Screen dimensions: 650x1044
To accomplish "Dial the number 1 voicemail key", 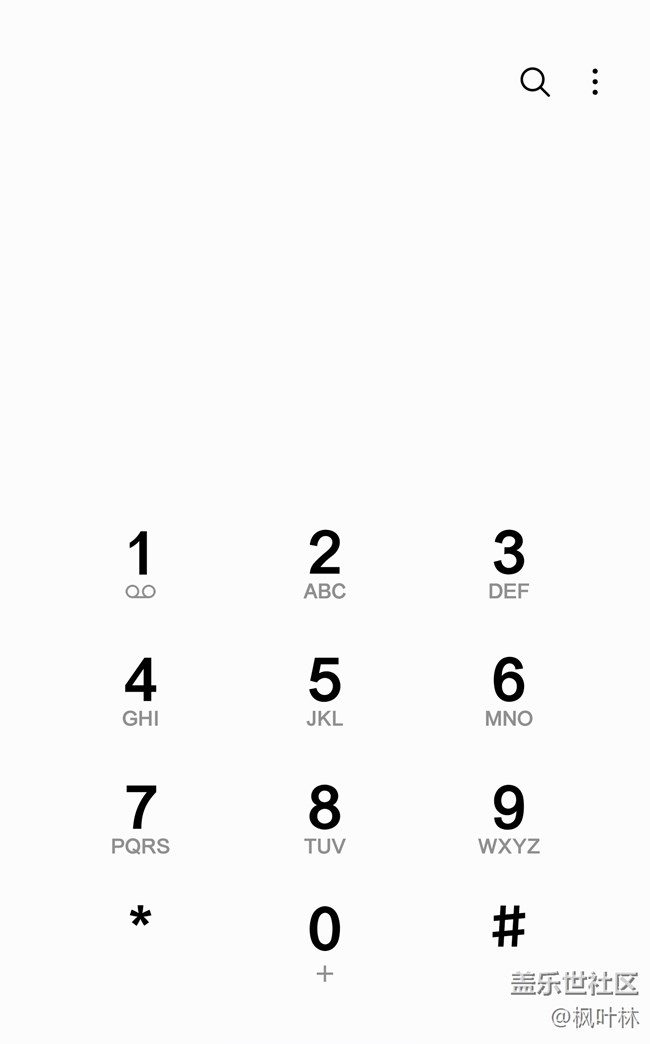I will pos(141,564).
